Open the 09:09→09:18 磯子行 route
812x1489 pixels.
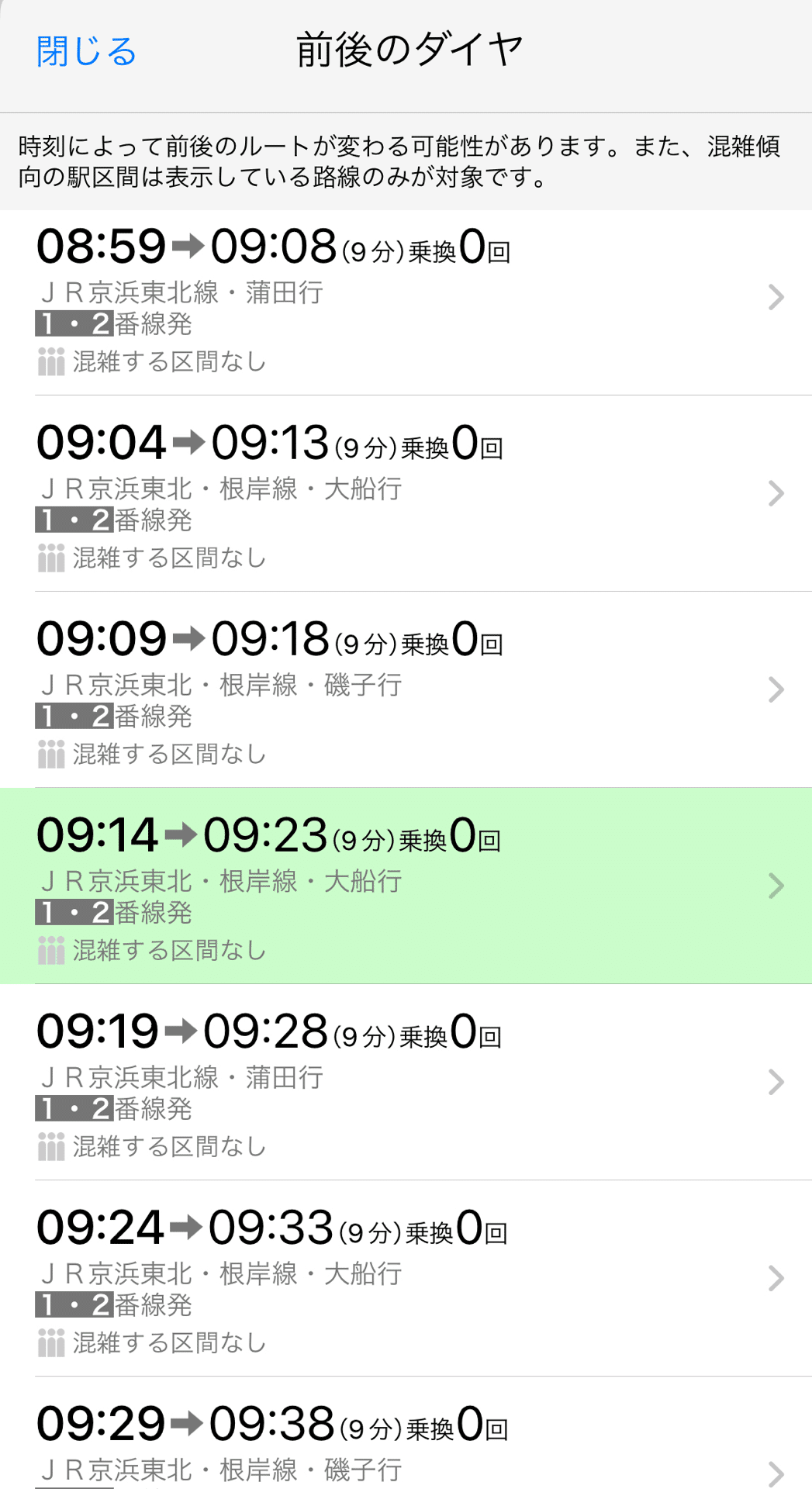click(406, 689)
